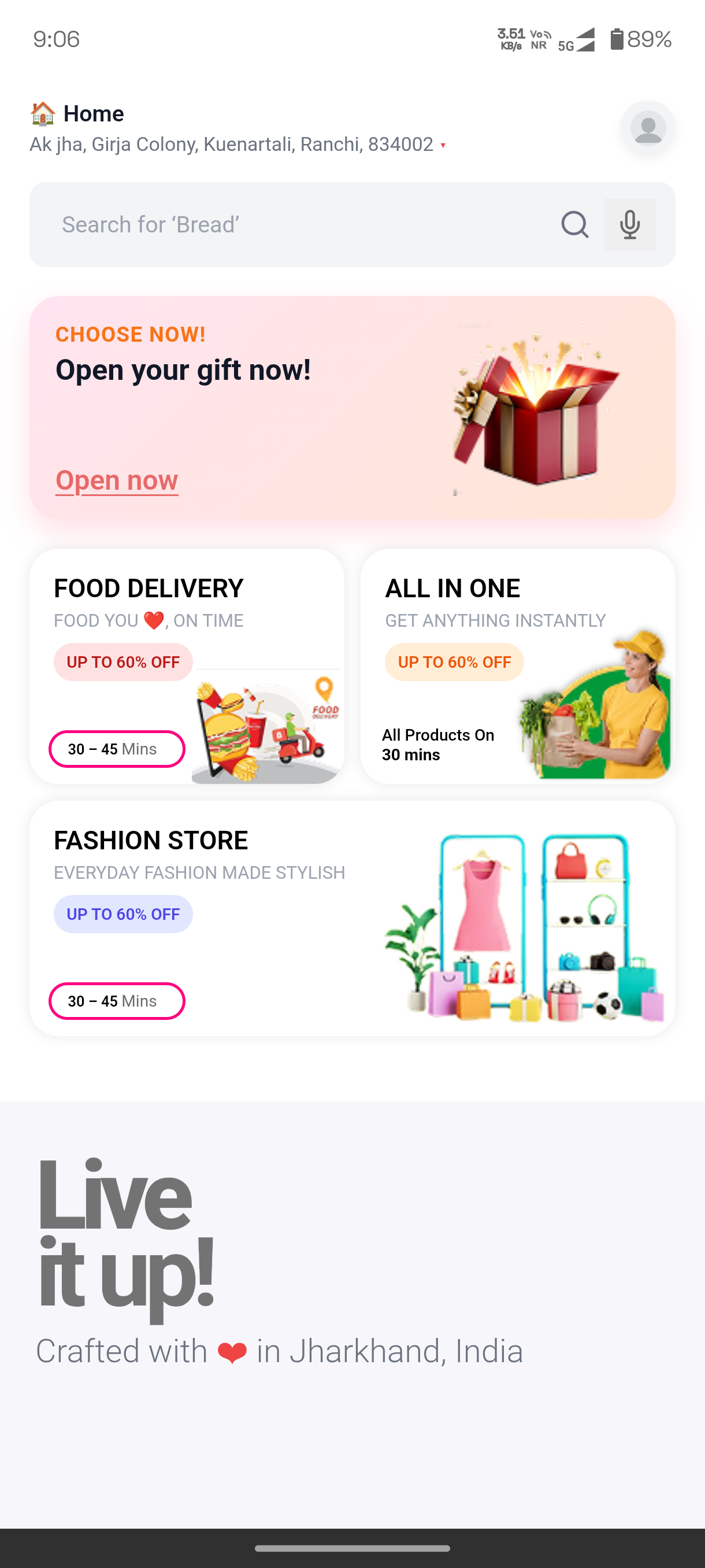Viewport: 705px width, 1568px height.
Task: Open the Fashion Store card
Action: point(352,918)
